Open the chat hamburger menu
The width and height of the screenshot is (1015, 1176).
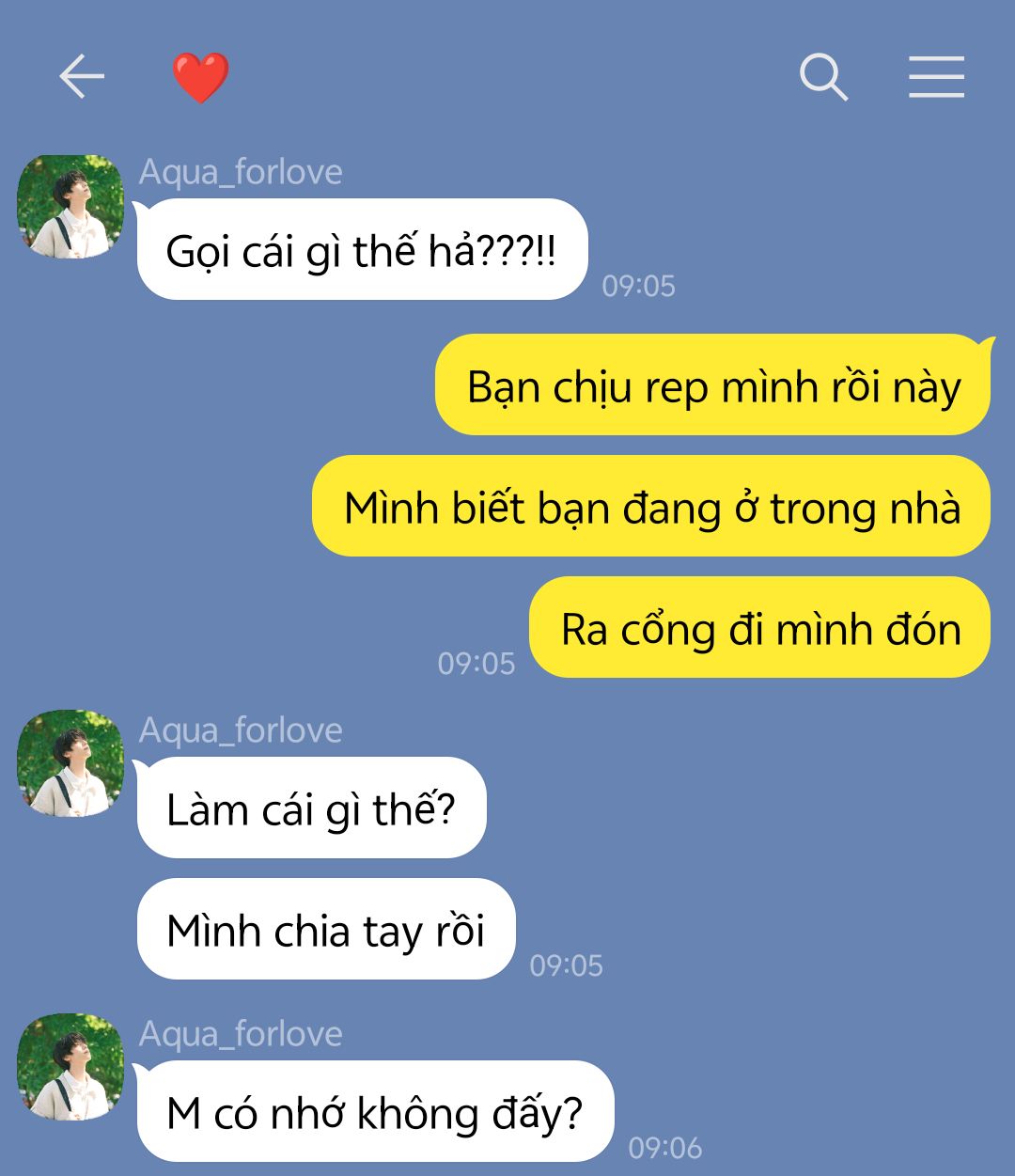(936, 76)
